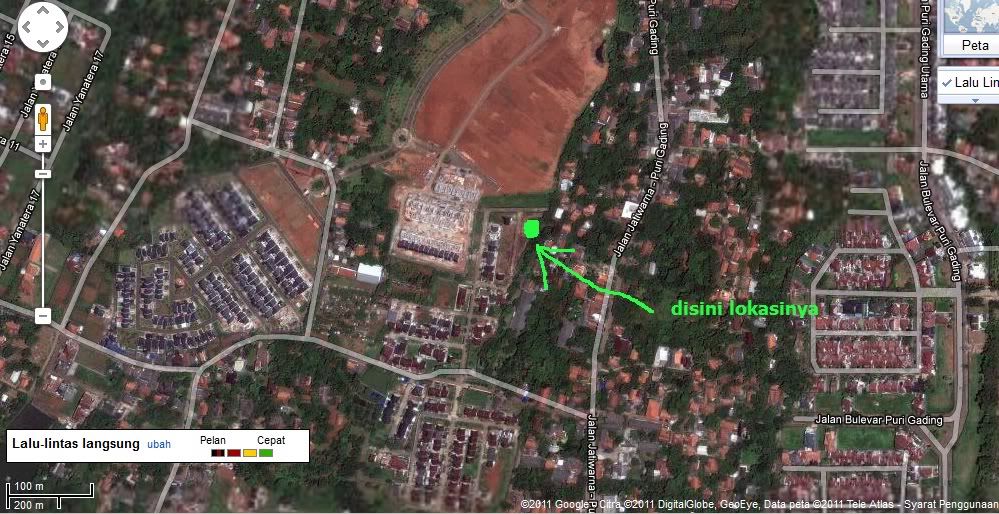Tap the zoom slider handle
Screen dimensions: 999x514
(x=43, y=174)
